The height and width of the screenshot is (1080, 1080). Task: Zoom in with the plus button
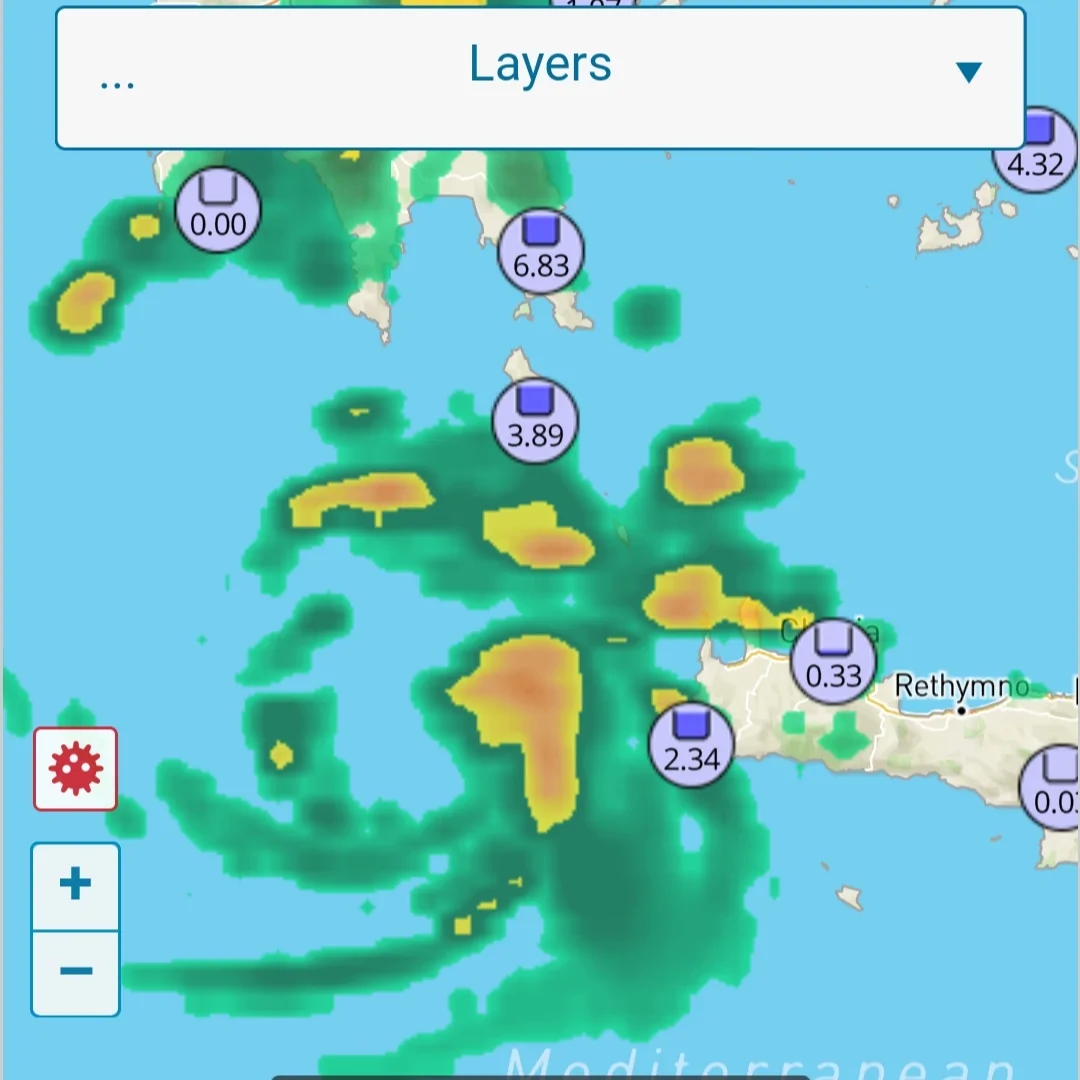tap(76, 886)
